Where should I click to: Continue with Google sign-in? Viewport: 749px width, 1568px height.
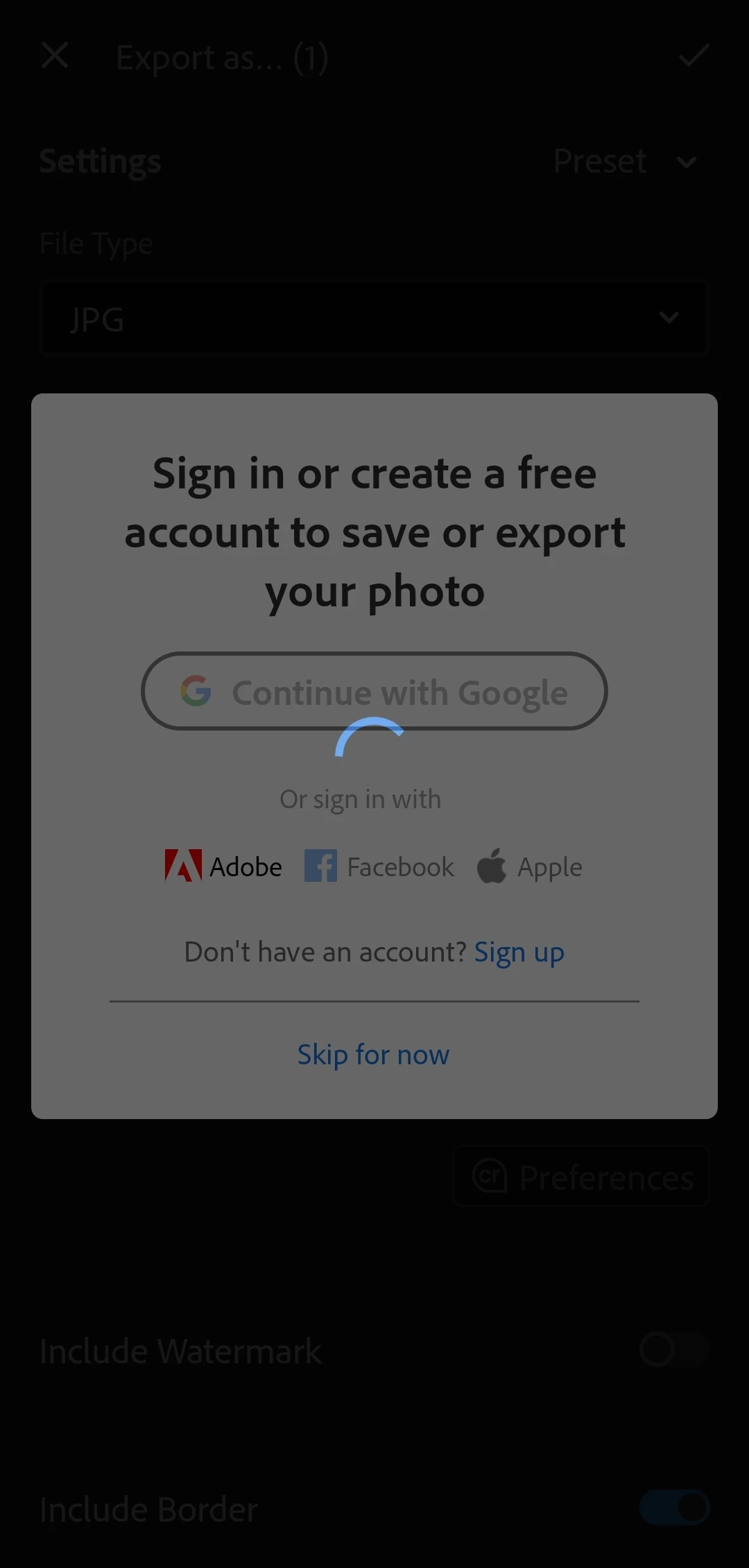pyautogui.click(x=374, y=691)
